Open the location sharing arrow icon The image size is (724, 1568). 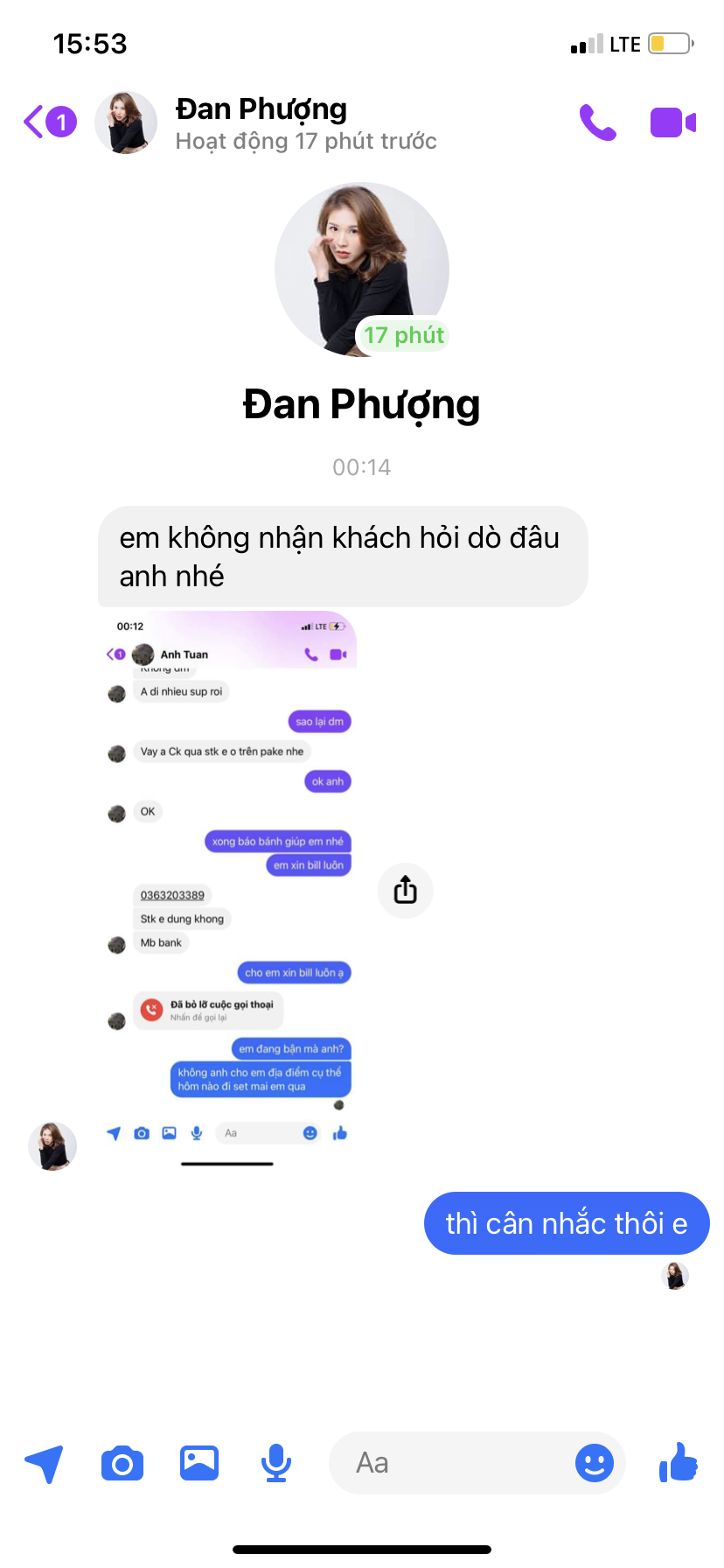tap(44, 1463)
